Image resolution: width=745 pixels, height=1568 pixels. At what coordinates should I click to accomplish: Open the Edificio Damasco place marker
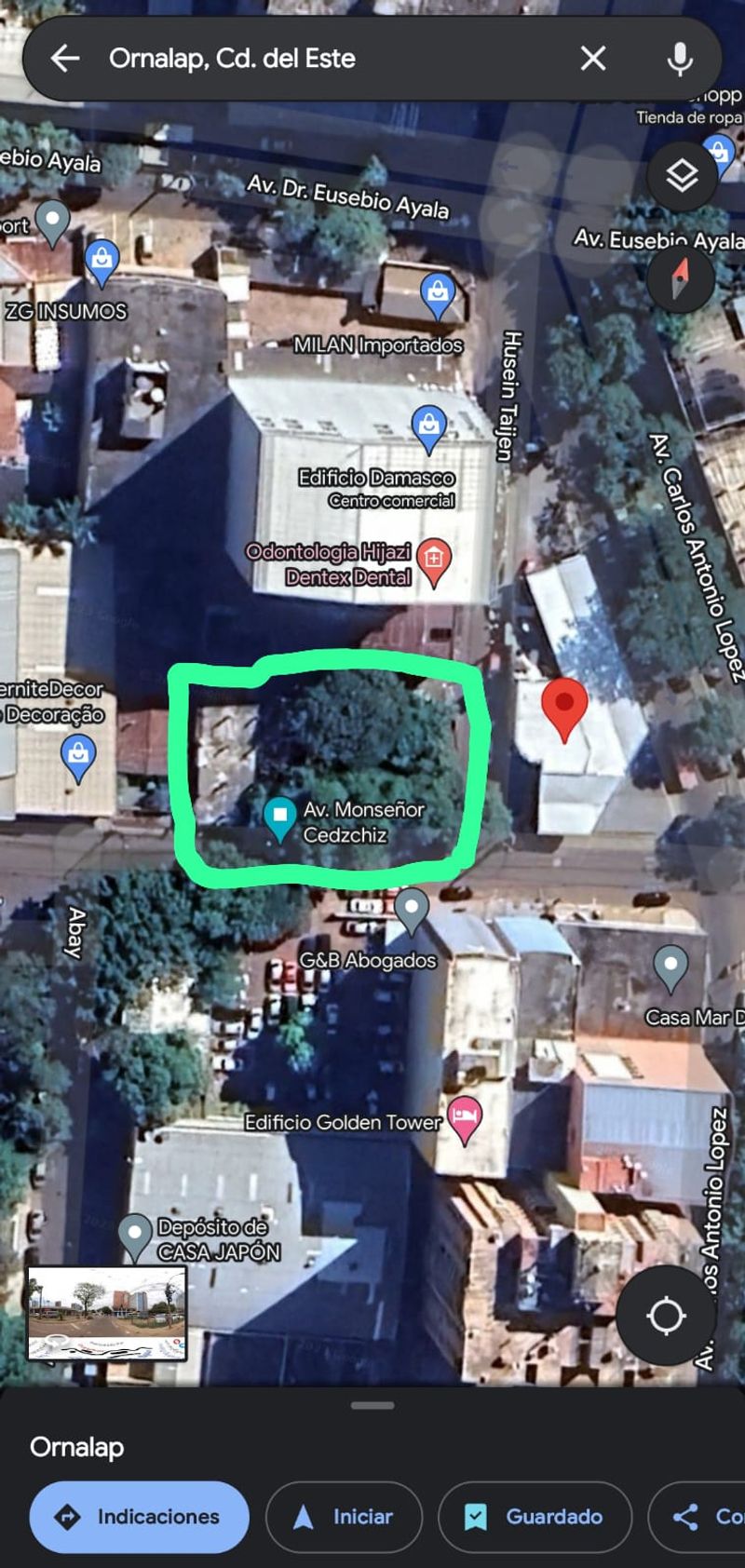428,426
